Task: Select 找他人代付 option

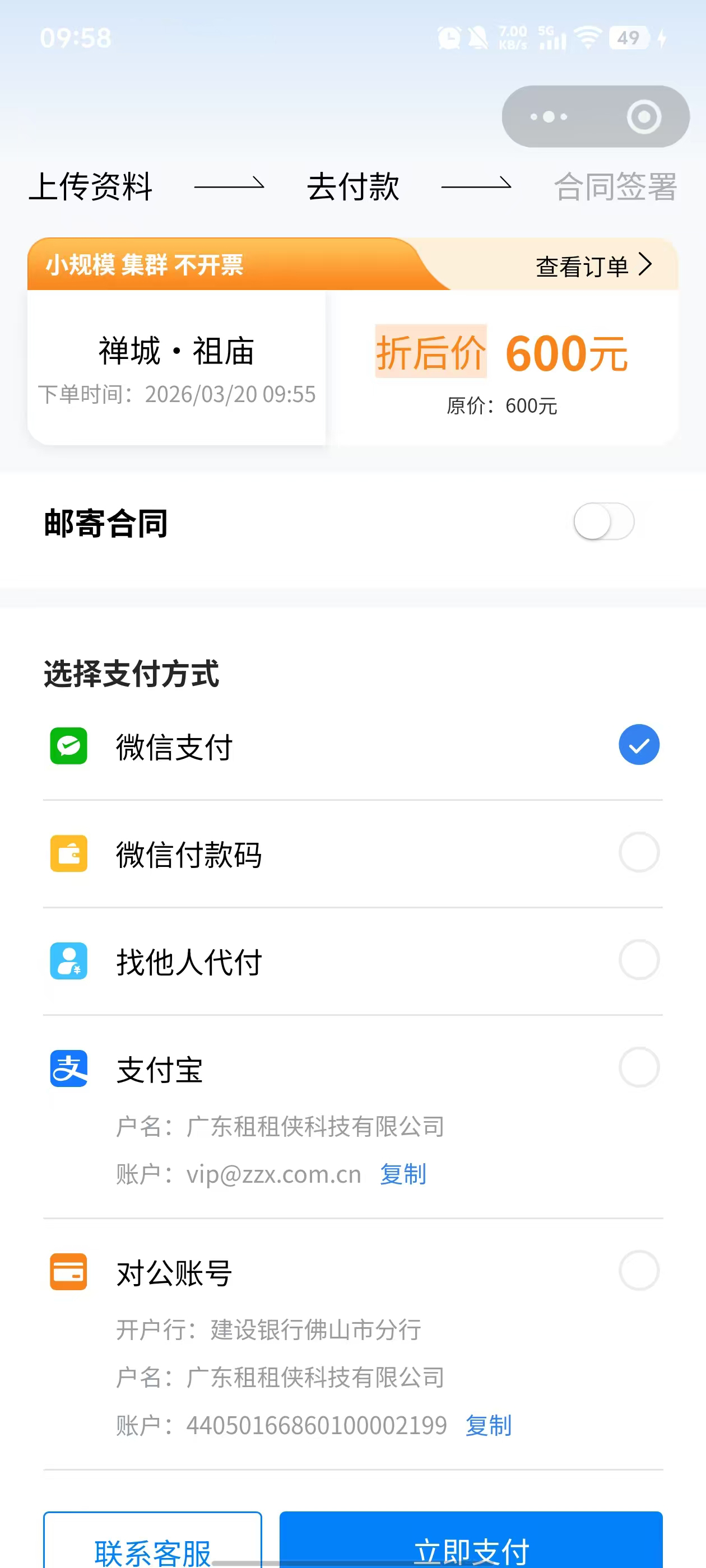Action: 638,960
